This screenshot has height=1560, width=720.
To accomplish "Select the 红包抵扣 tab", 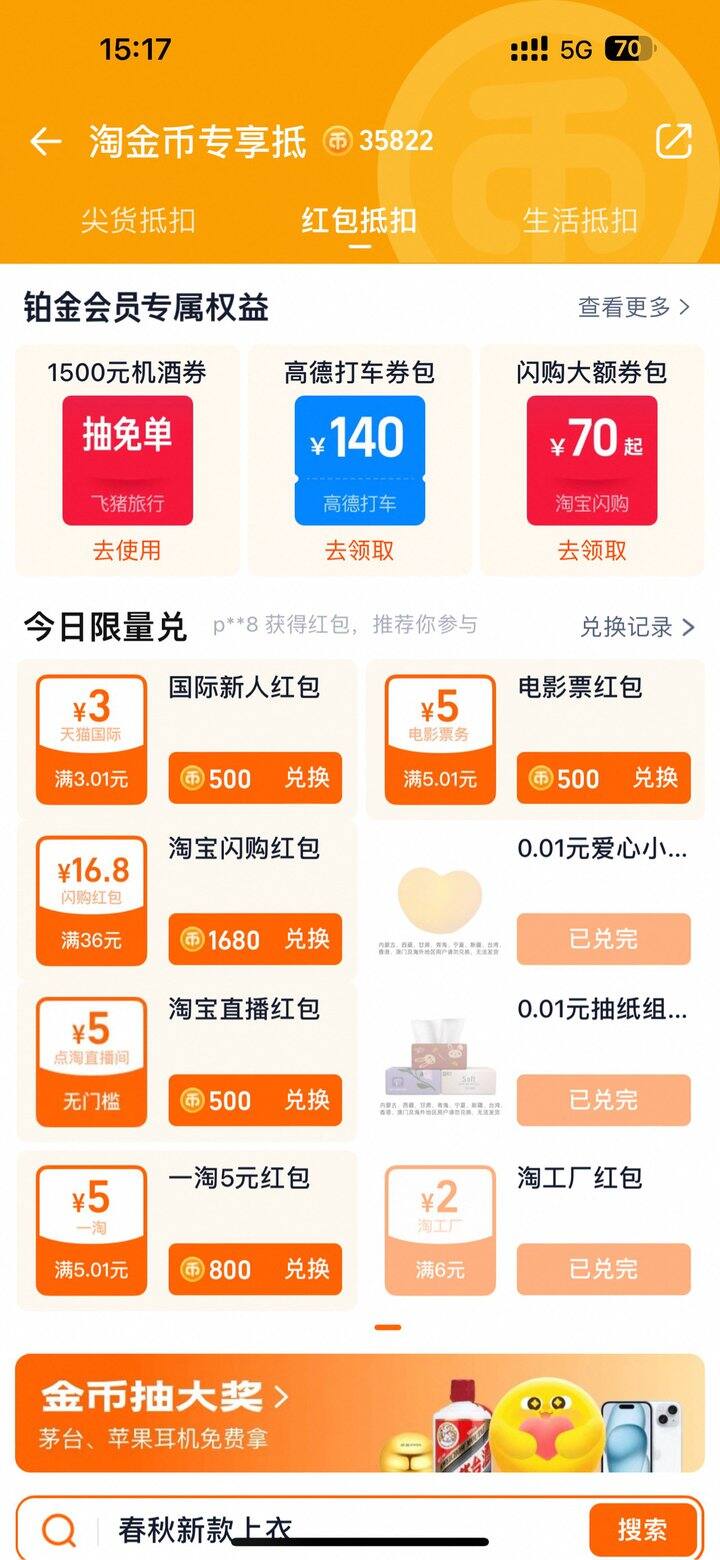I will pyautogui.click(x=359, y=220).
